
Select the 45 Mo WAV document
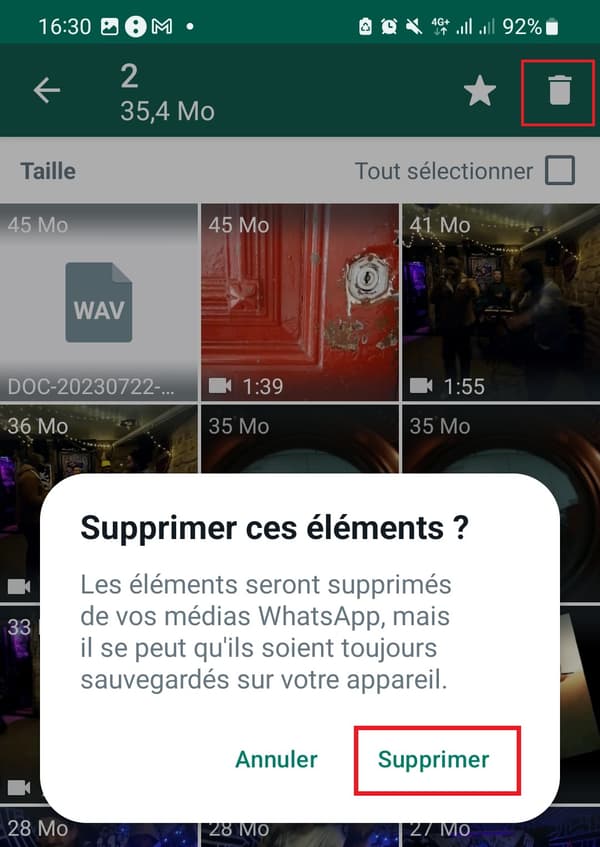pos(99,302)
